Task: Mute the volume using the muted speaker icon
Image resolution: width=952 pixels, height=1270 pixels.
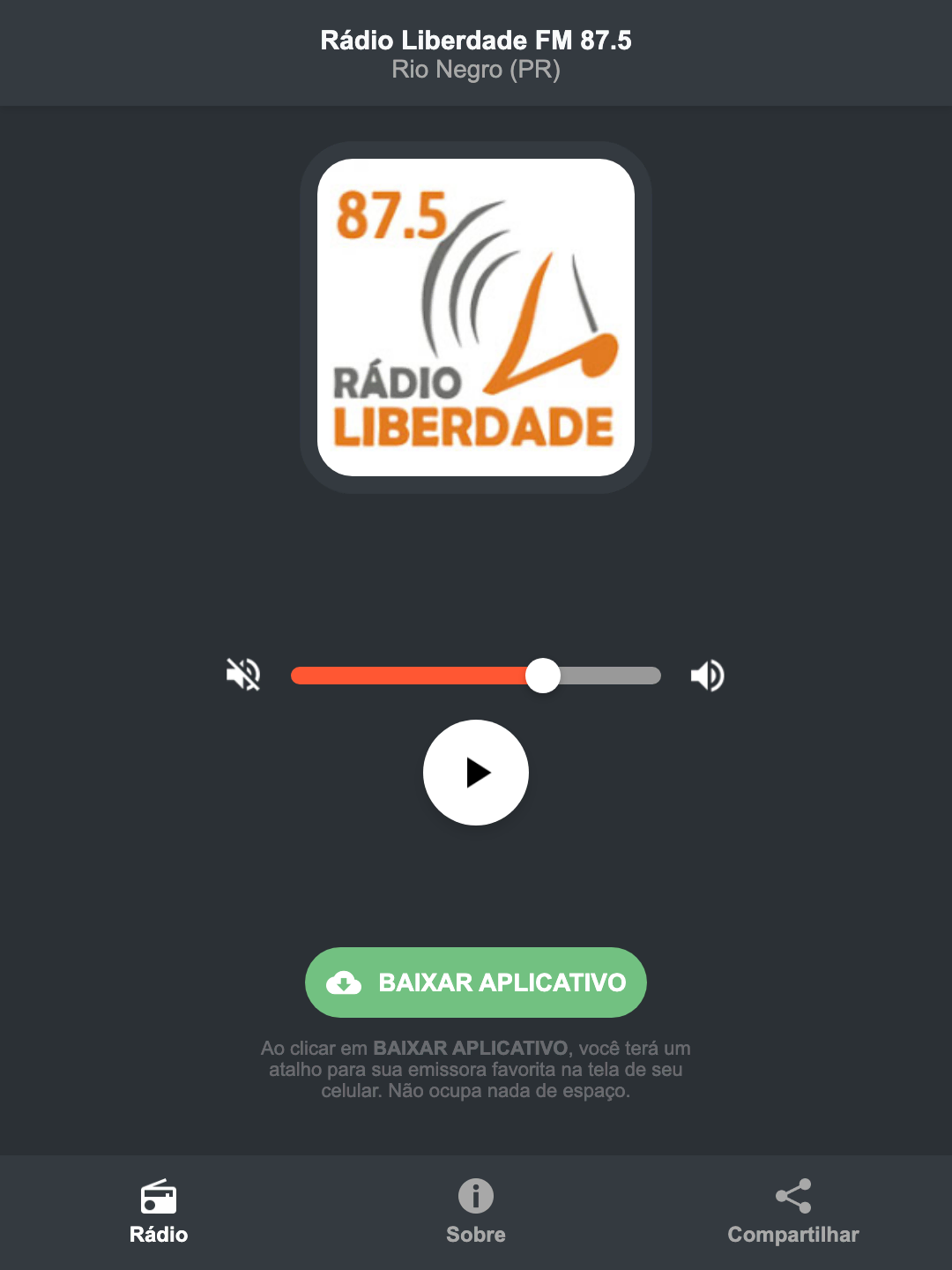Action: point(243,675)
